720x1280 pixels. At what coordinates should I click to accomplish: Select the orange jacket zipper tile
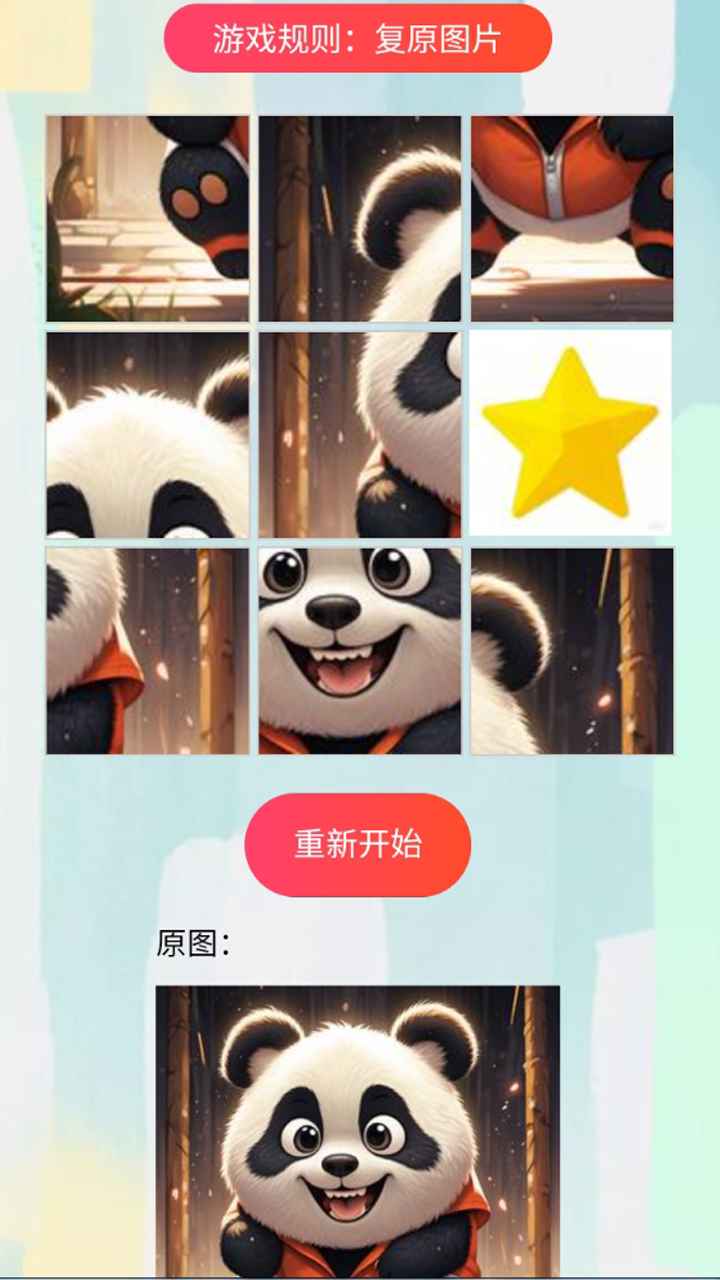[571, 218]
